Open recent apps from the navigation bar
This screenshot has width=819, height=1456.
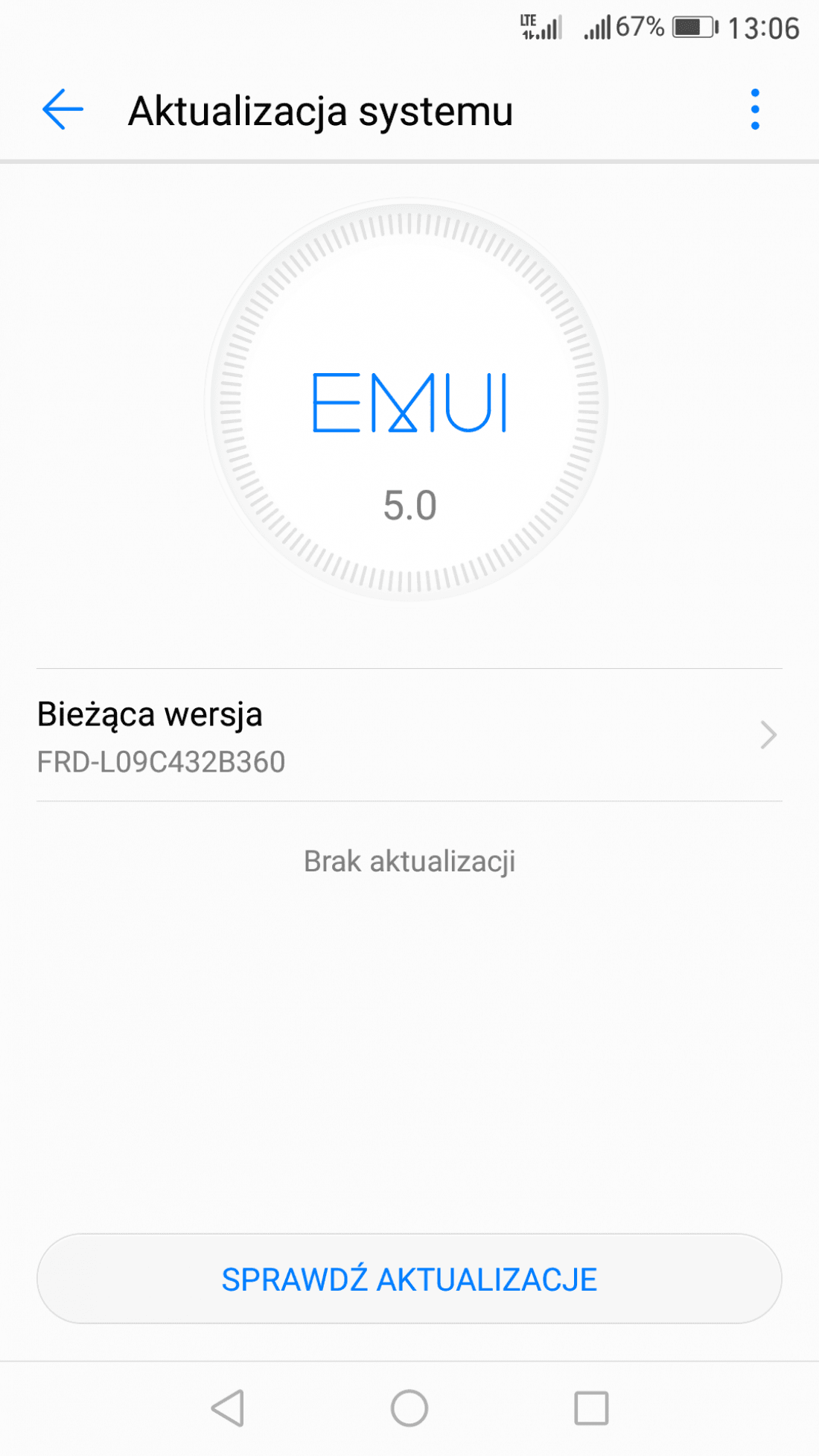point(592,1408)
